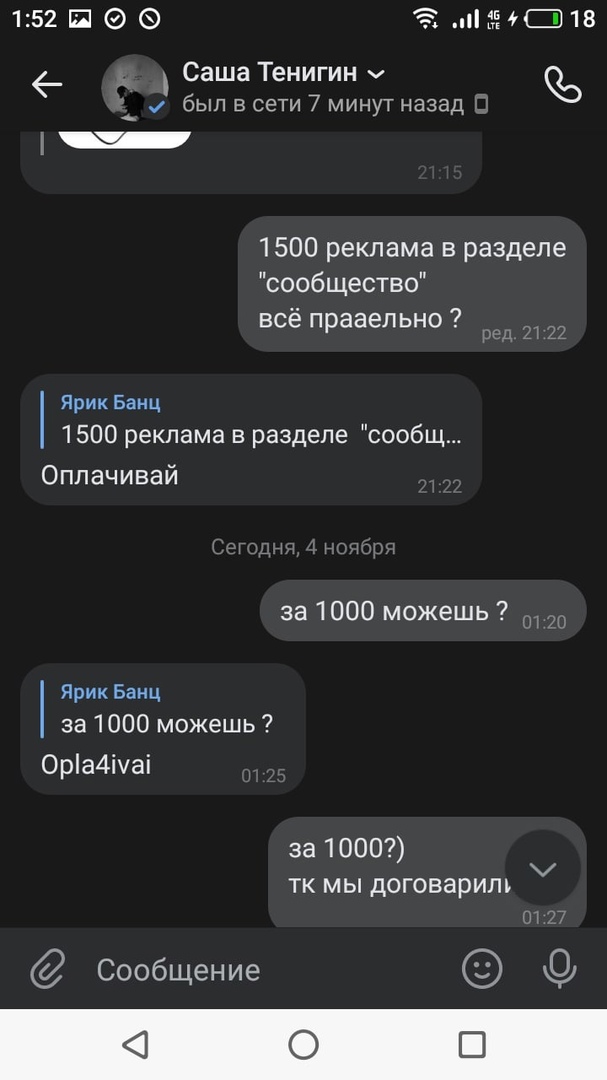Screen dimensions: 607x1080
Task: Focus the Сообщение text field
Action: (x=260, y=969)
